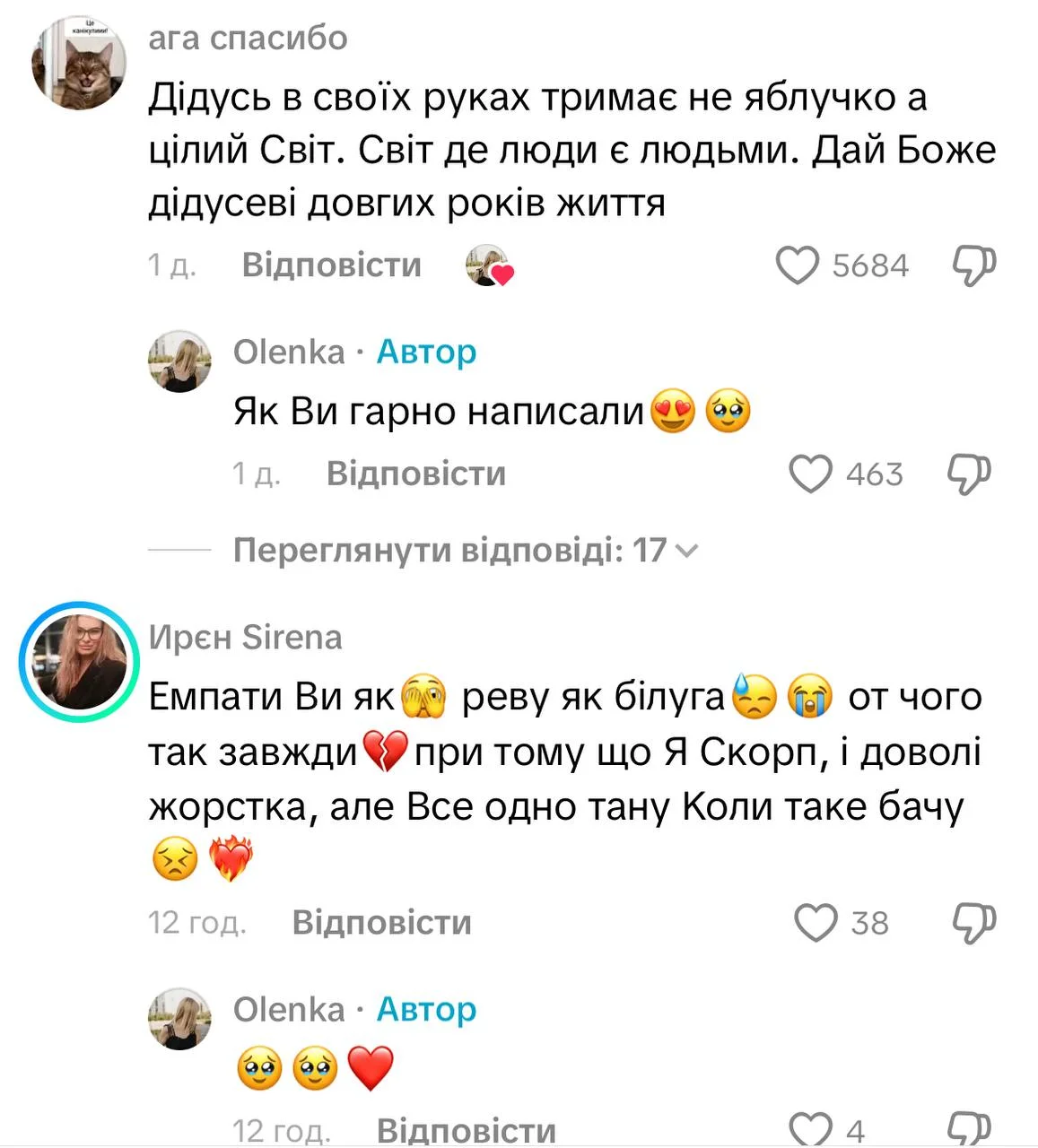Viewport: 1038px width, 1148px height.
Task: Open Ирєн Sirena username link
Action: point(245,638)
